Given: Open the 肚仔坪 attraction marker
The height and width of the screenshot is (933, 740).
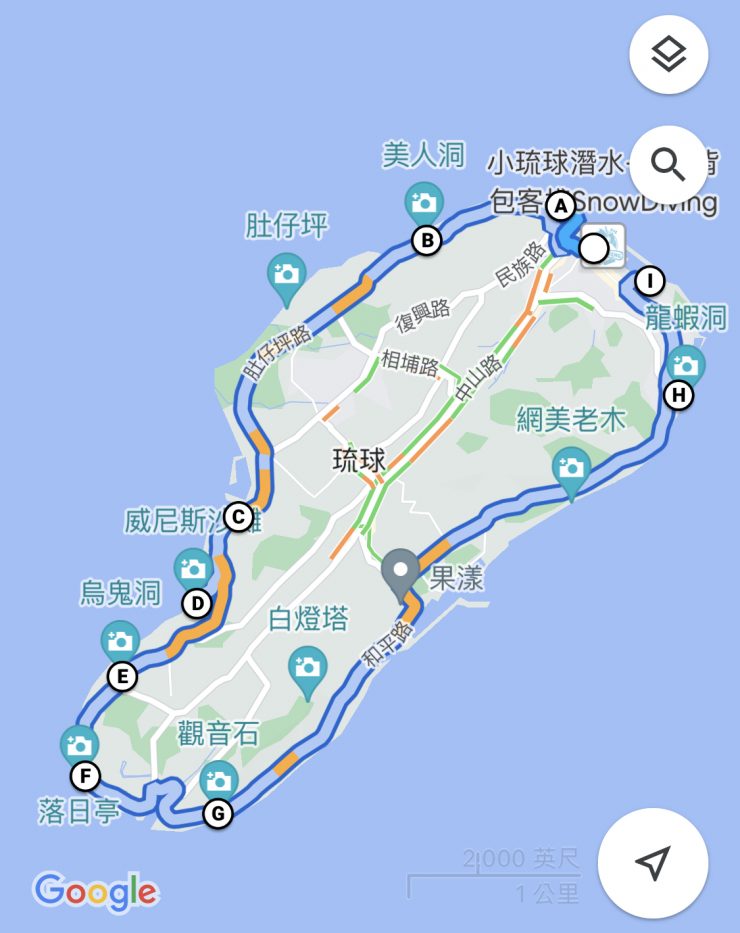Looking at the screenshot, I should (286, 273).
